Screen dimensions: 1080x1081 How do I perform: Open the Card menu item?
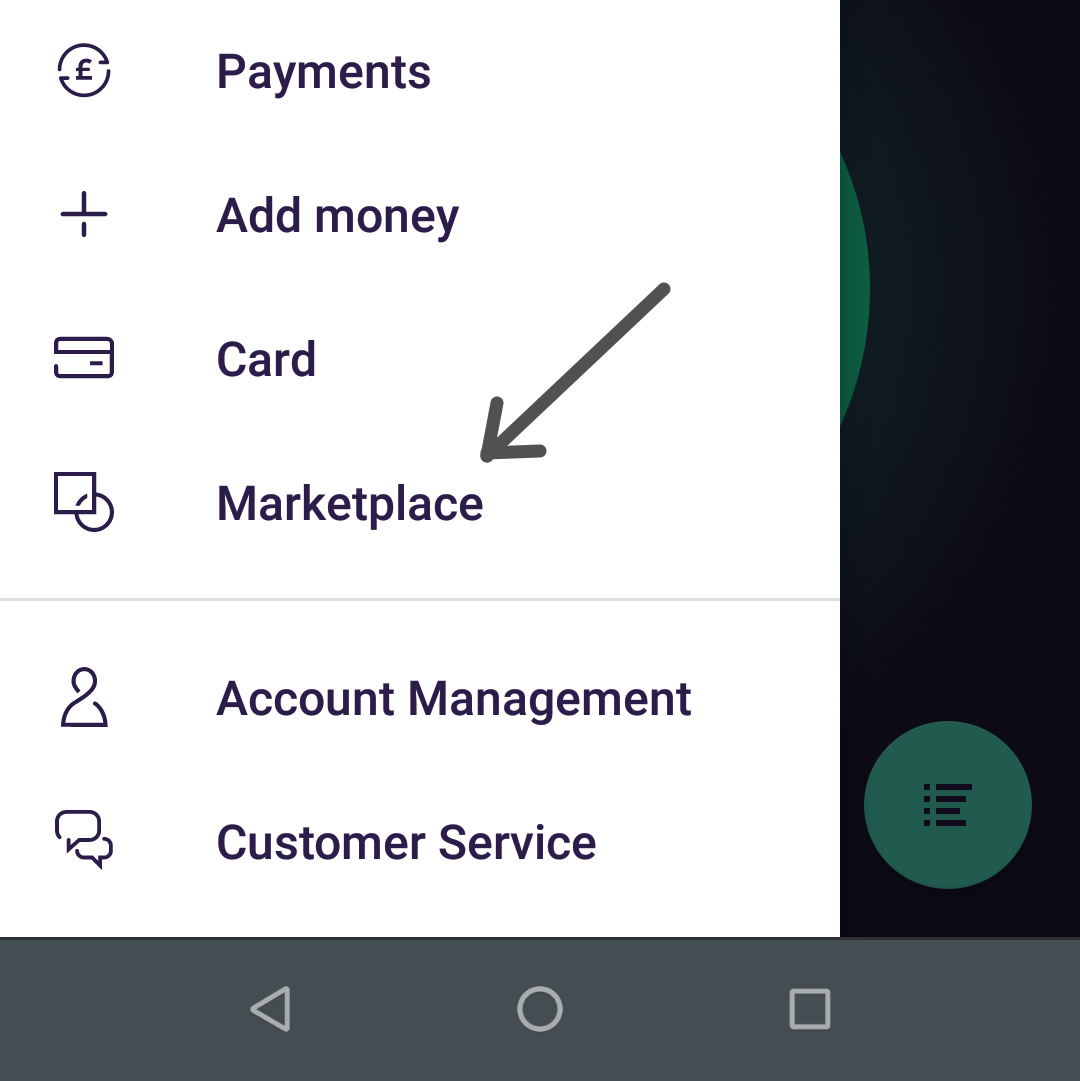[x=266, y=359]
